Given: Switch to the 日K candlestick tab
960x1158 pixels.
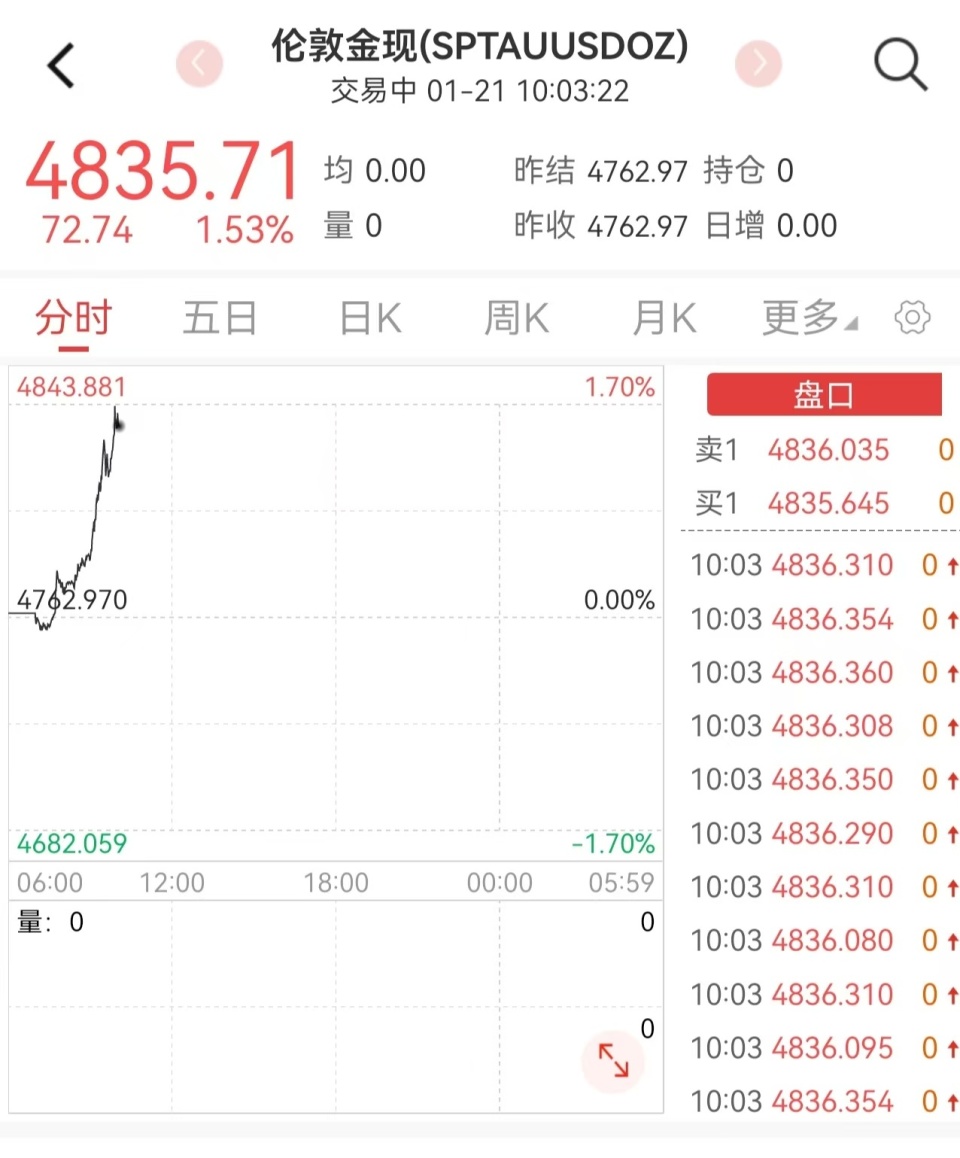Looking at the screenshot, I should click(368, 317).
